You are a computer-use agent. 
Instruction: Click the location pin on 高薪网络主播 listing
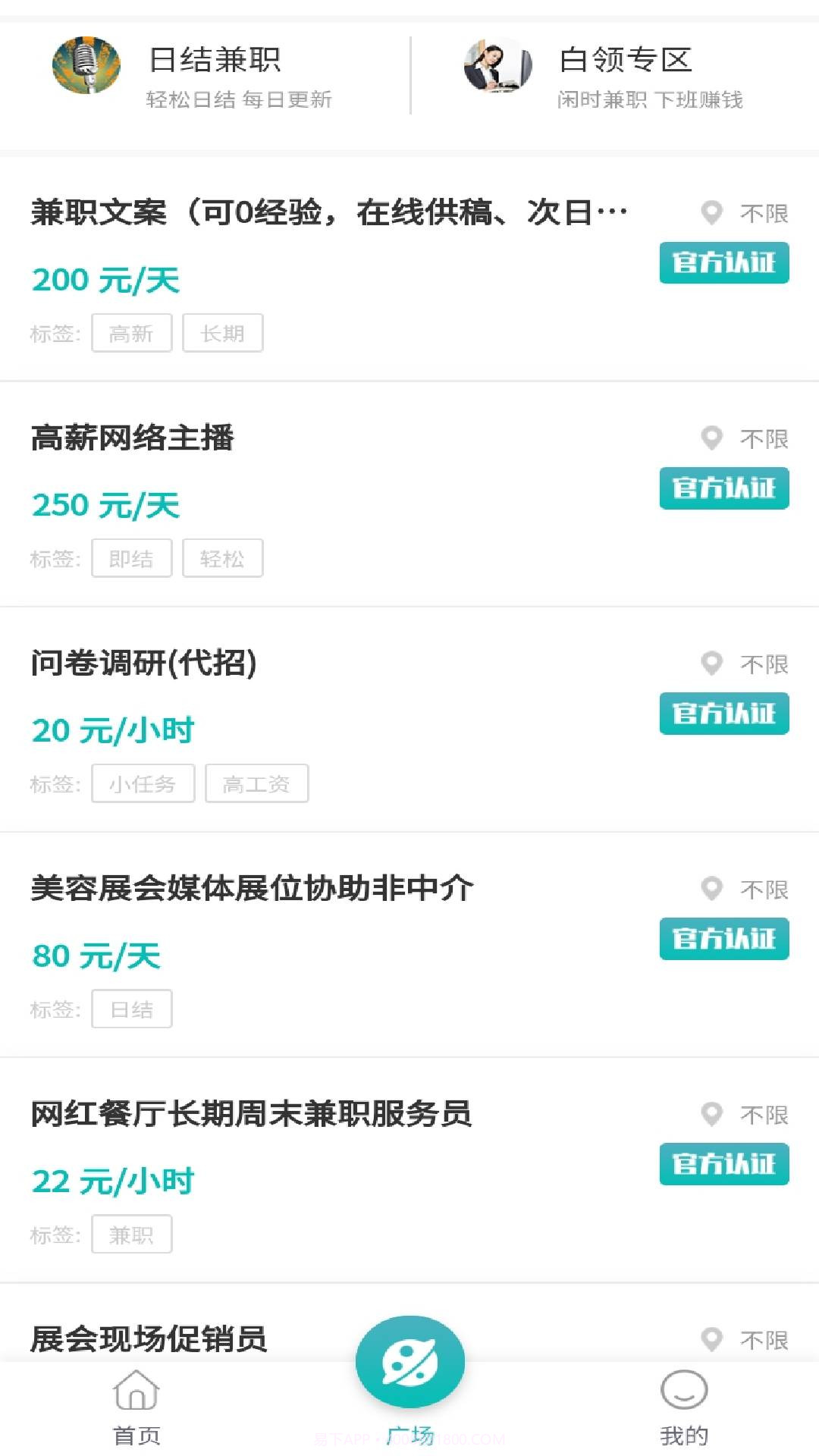point(711,438)
